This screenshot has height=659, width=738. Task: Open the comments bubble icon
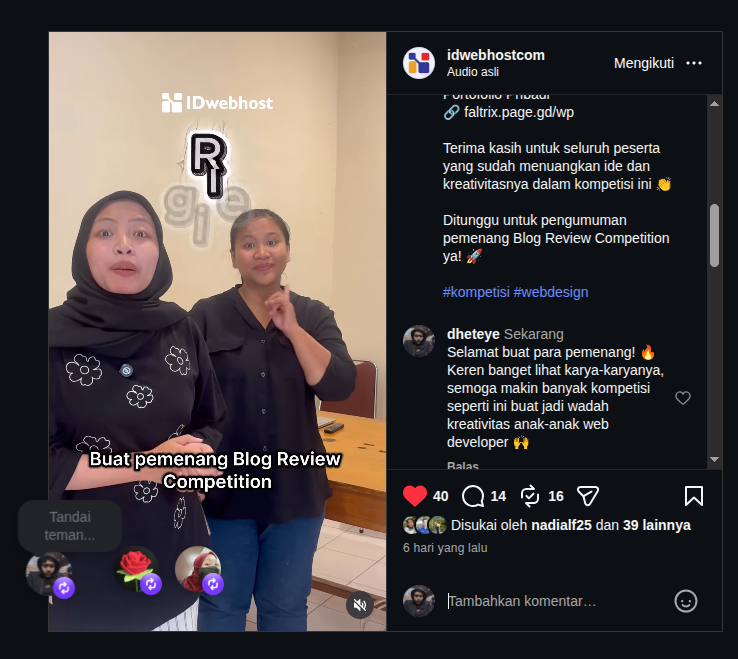pos(473,496)
